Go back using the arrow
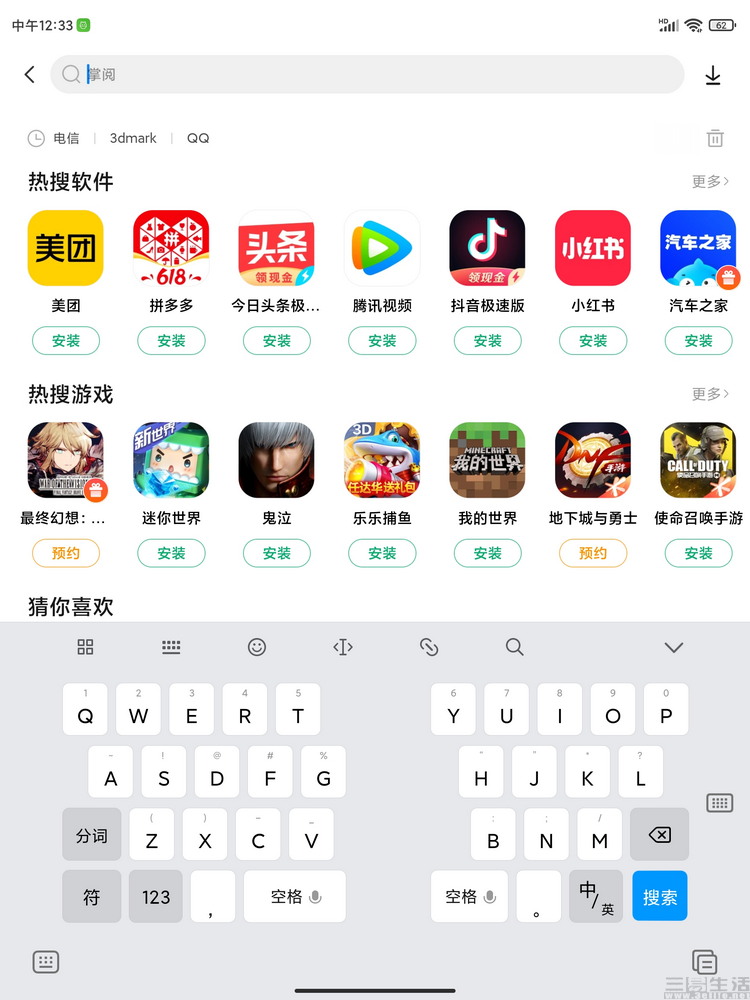Viewport: 750px width, 1000px height. point(29,74)
